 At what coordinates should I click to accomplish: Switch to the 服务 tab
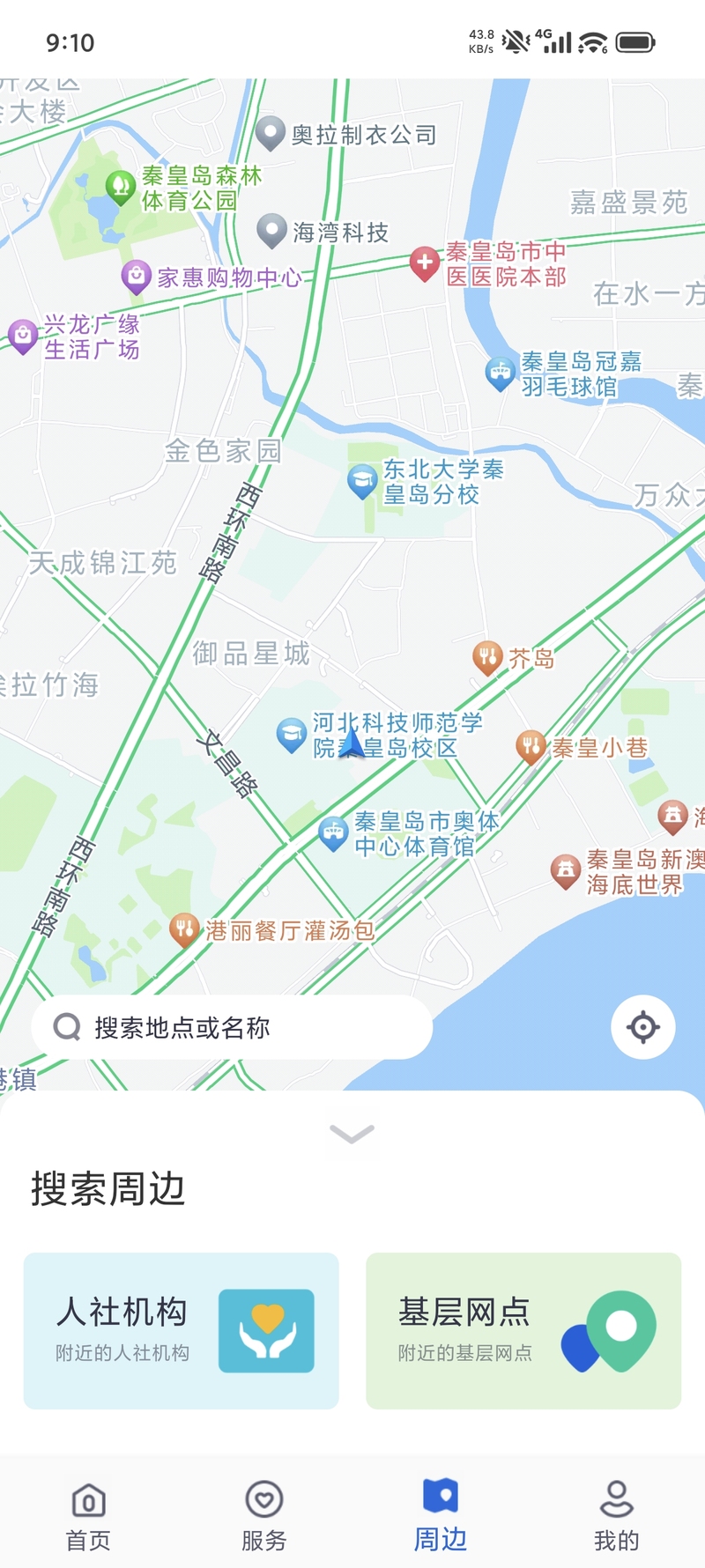coord(263,1514)
